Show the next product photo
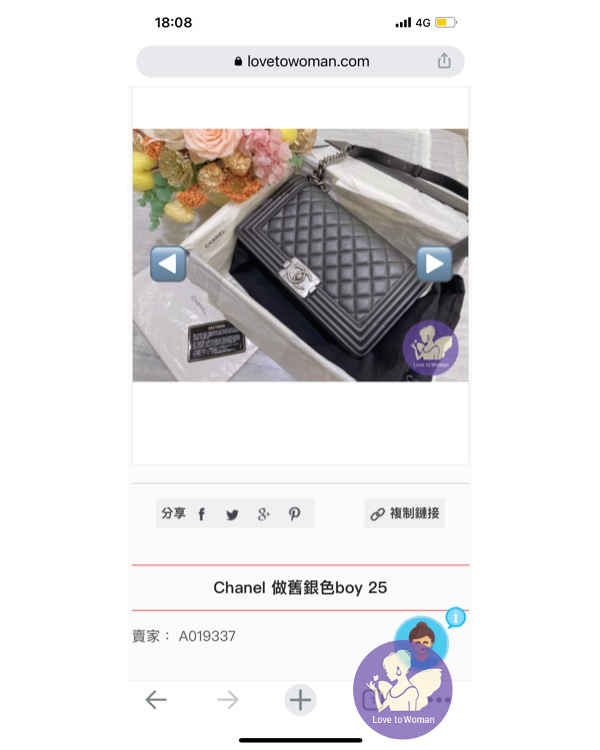Viewport: 600px width, 750px height. pos(434,264)
